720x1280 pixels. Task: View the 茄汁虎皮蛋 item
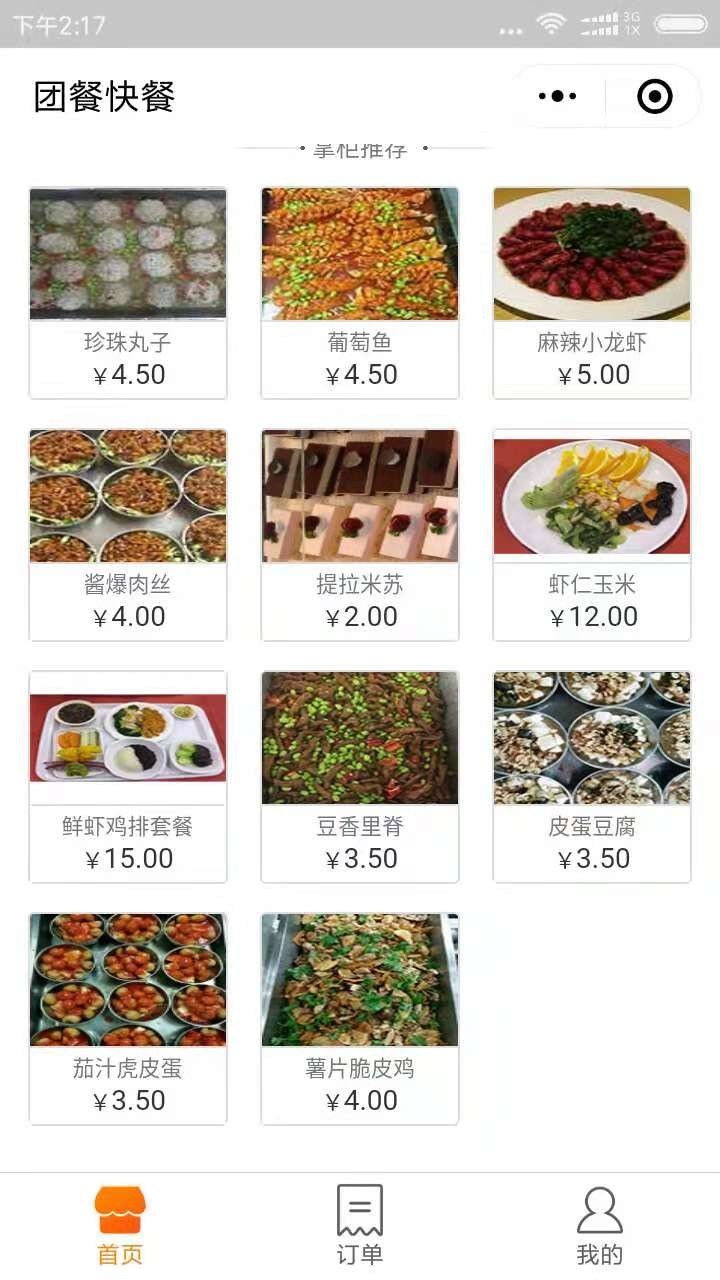(128, 1019)
